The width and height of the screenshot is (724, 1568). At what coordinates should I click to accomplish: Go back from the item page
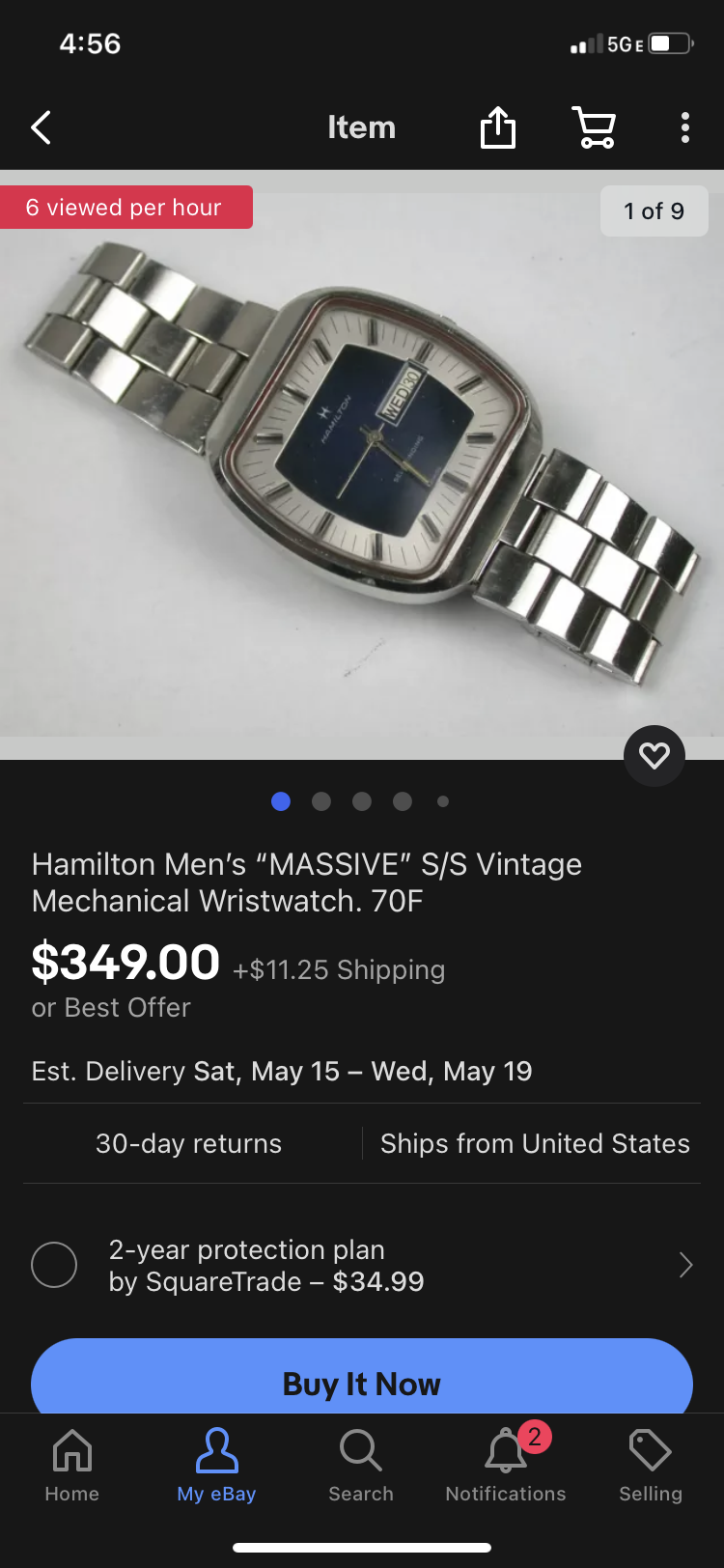click(41, 127)
